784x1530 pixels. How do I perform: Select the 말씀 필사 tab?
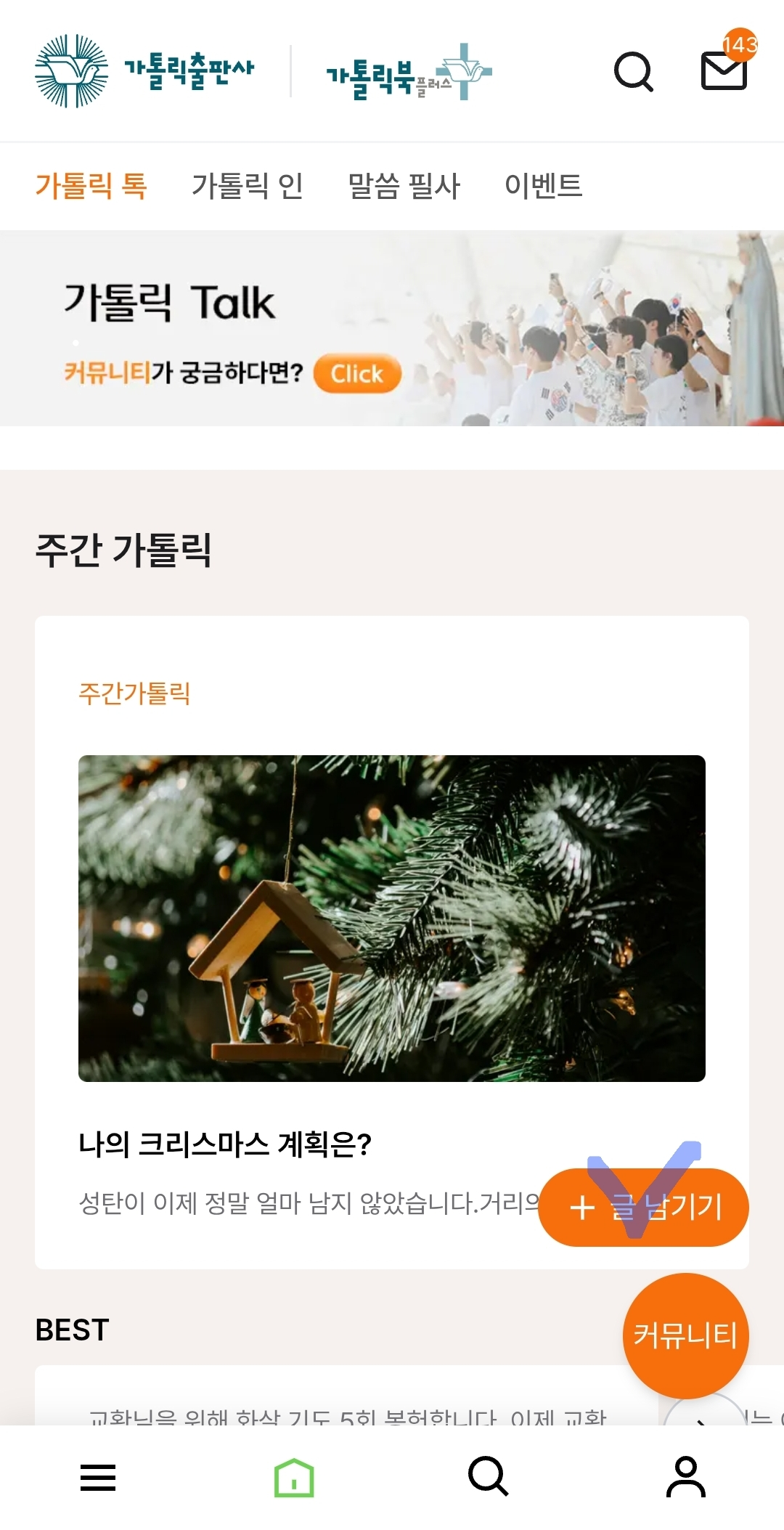point(404,186)
